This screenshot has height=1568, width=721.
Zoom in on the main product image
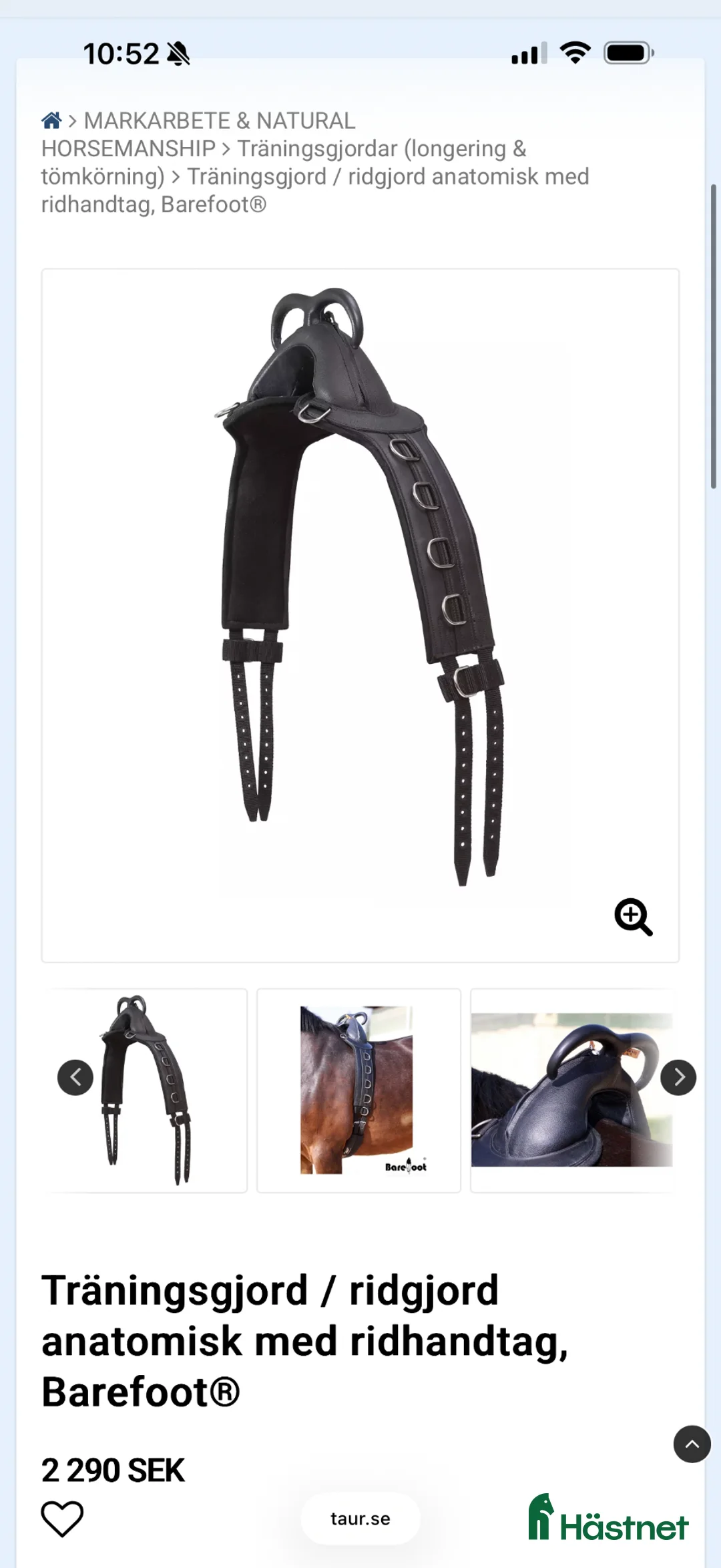(633, 917)
